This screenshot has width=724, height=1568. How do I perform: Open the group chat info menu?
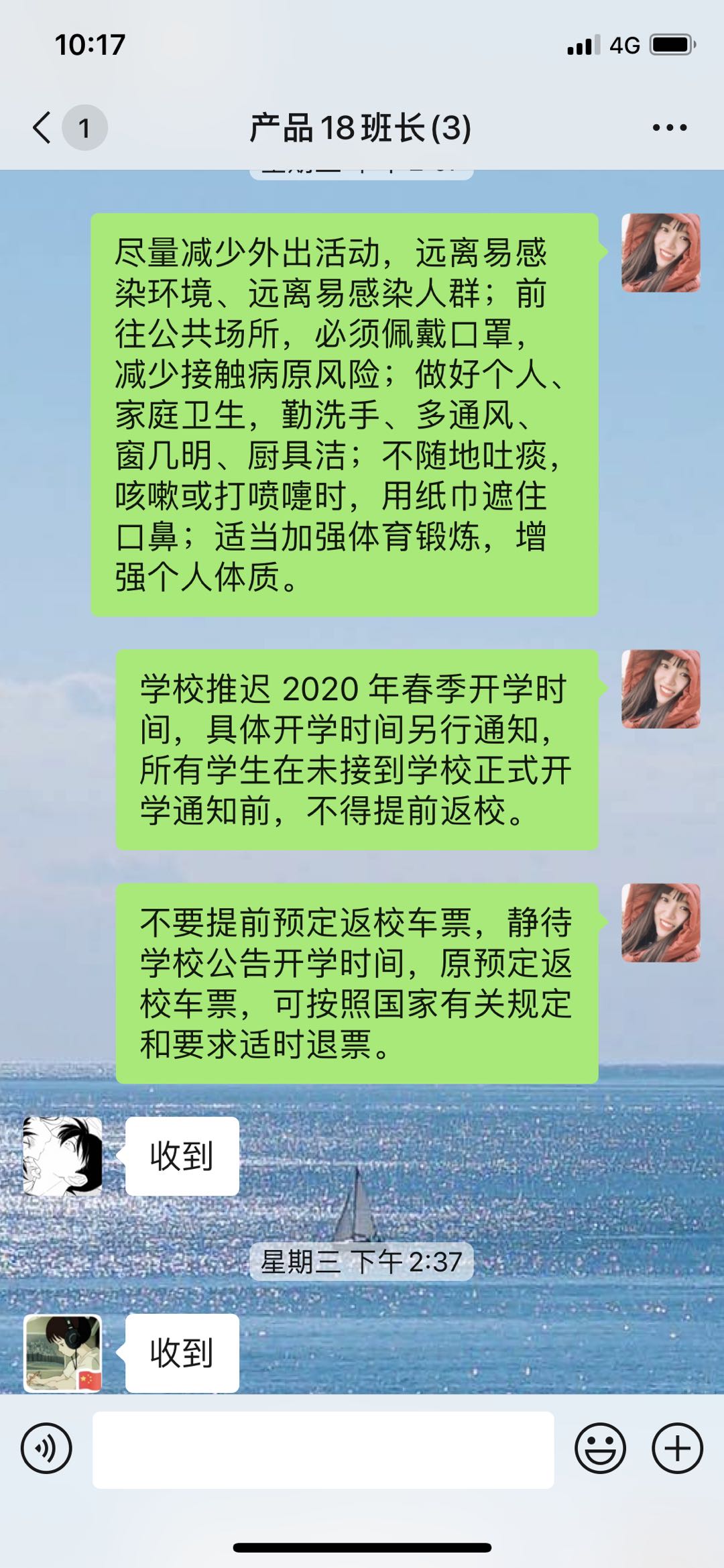click(669, 127)
